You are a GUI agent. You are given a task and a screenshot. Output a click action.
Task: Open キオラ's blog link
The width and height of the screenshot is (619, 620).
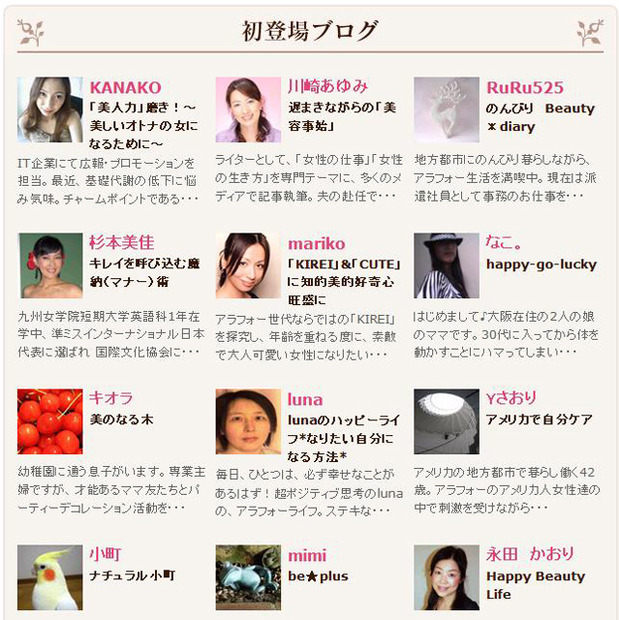111,398
